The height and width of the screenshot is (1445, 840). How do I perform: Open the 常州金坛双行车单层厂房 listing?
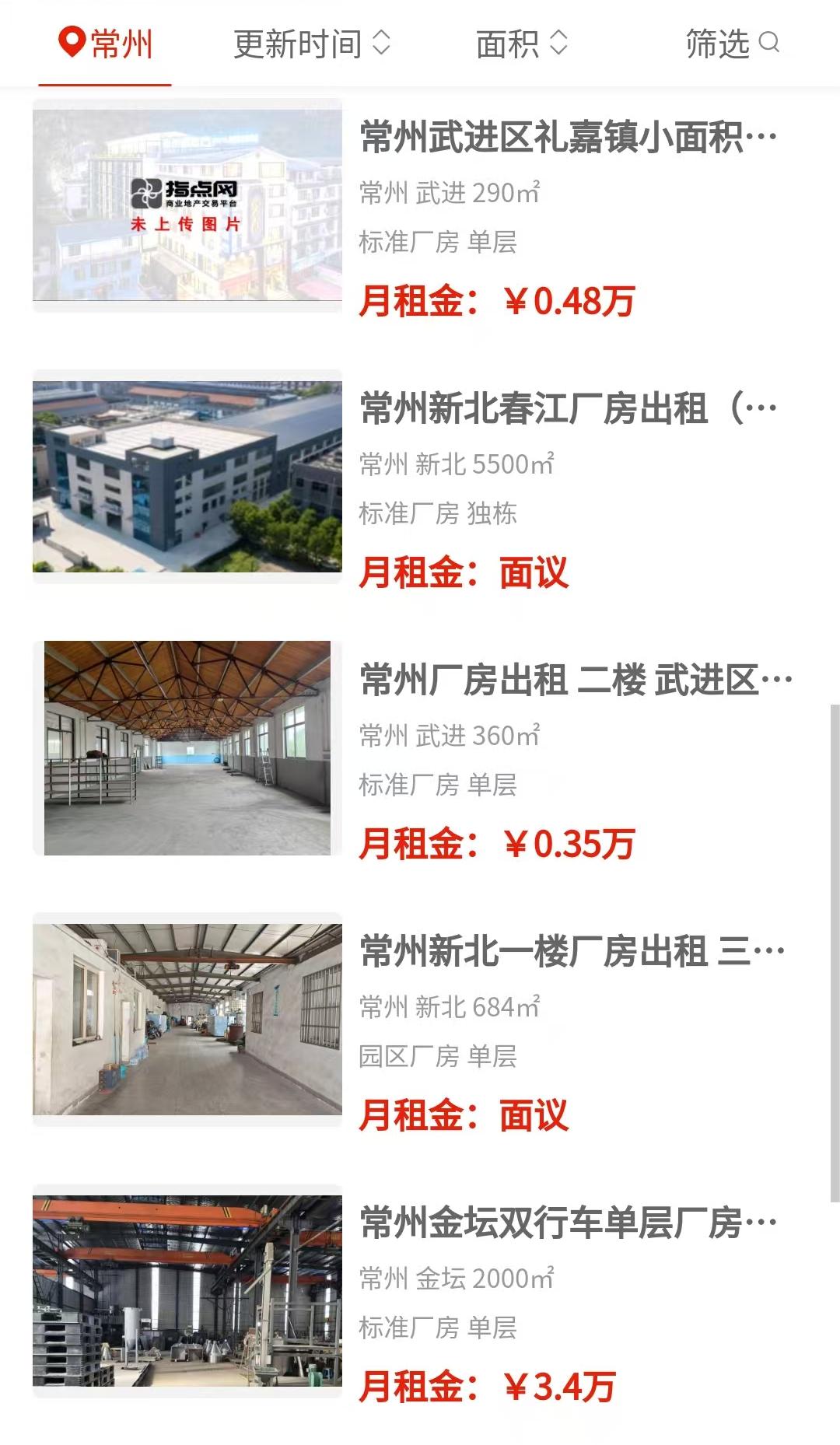point(568,1223)
